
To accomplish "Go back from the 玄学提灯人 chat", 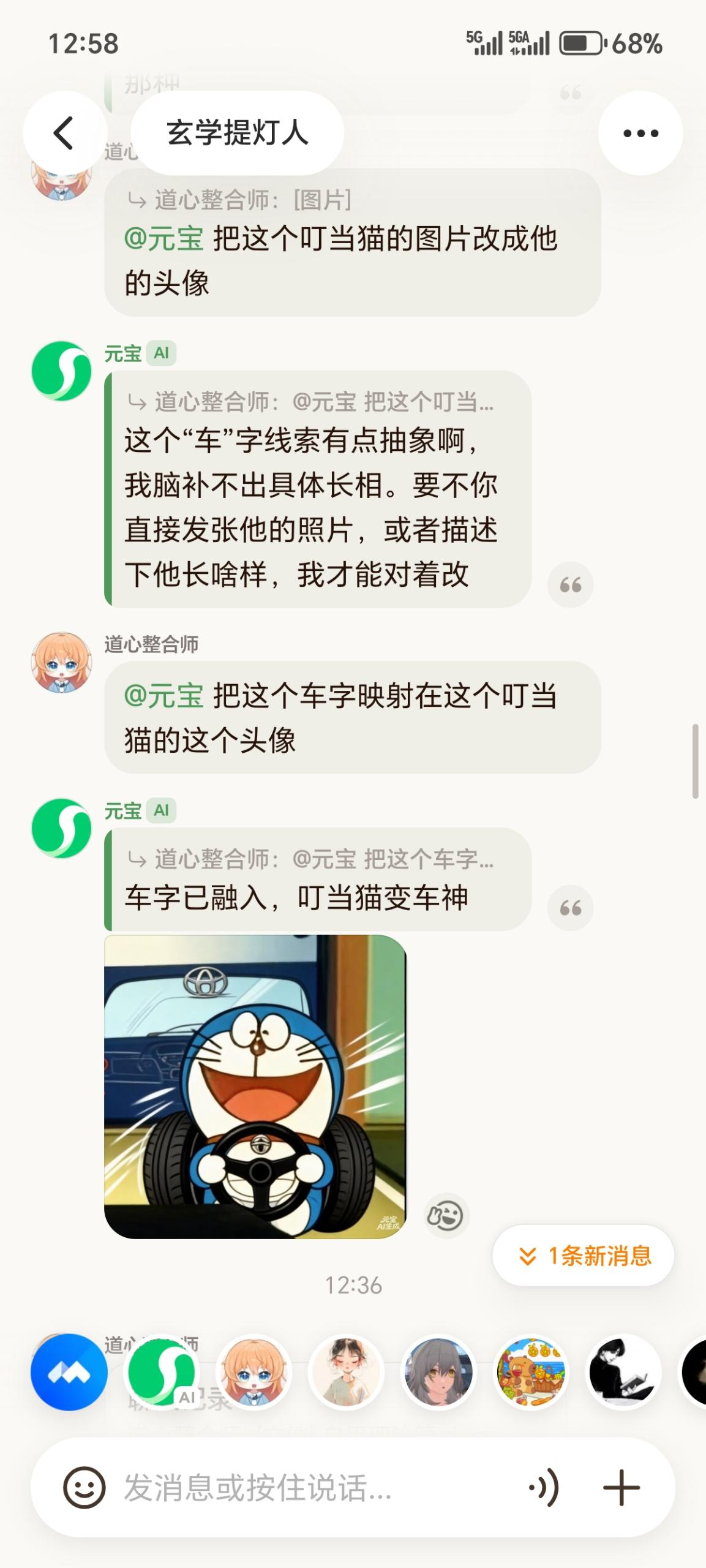I will tap(64, 133).
